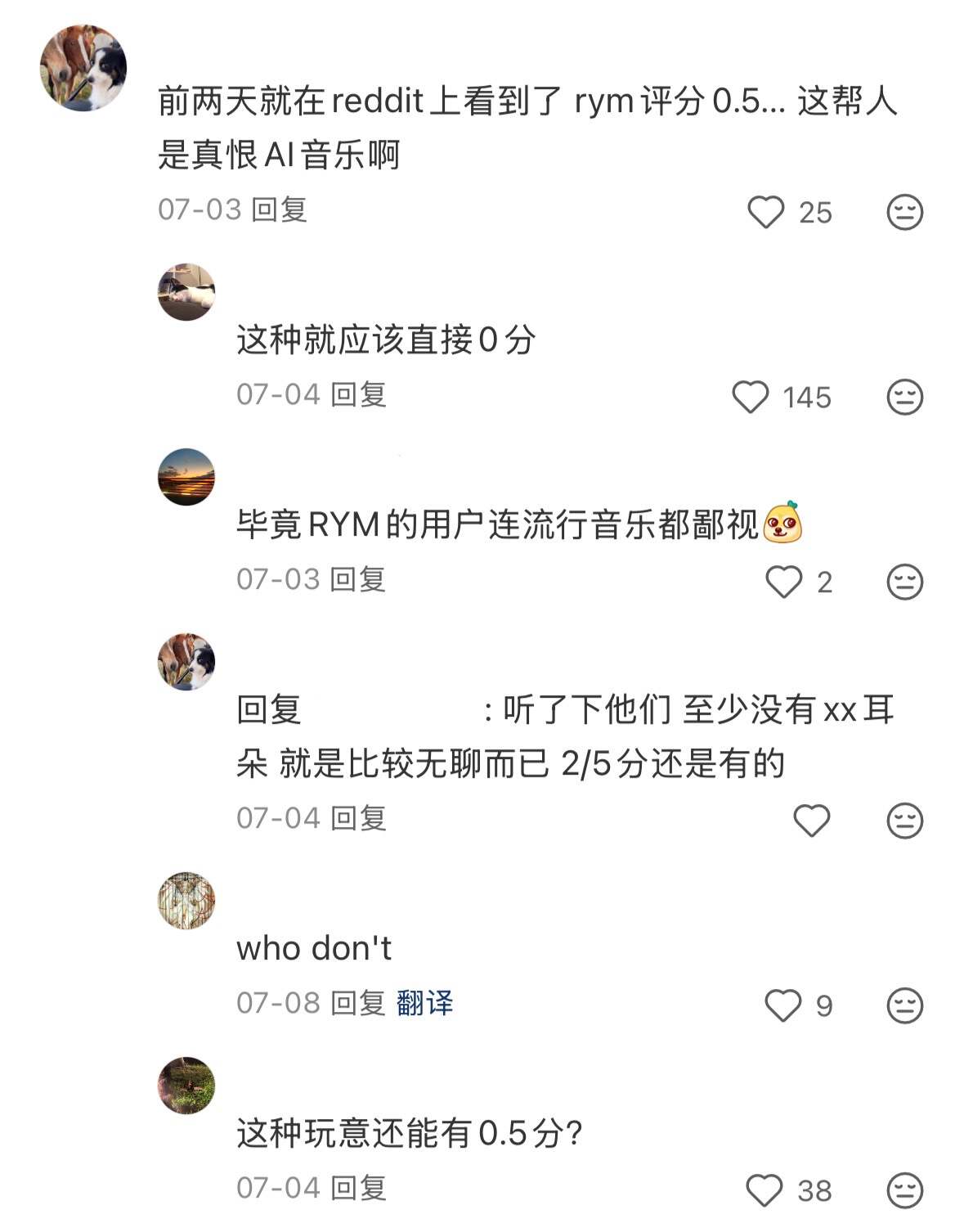The width and height of the screenshot is (964, 1232).
Task: Reply to the 毕竟RYM的用户 comment
Action: pyautogui.click(x=358, y=580)
